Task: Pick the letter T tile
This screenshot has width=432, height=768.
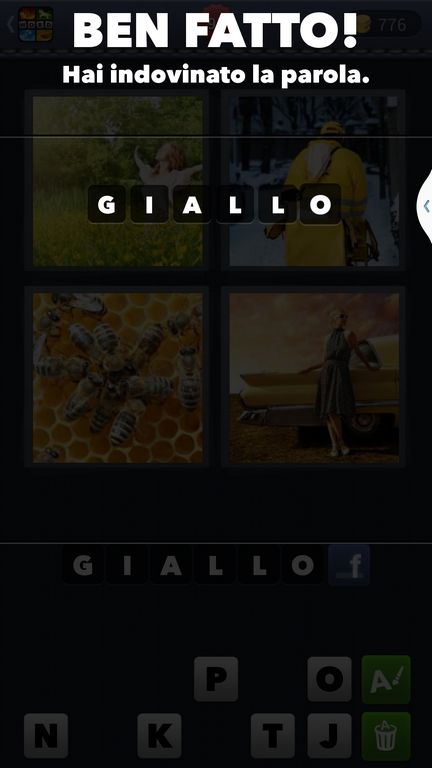Action: [273, 735]
